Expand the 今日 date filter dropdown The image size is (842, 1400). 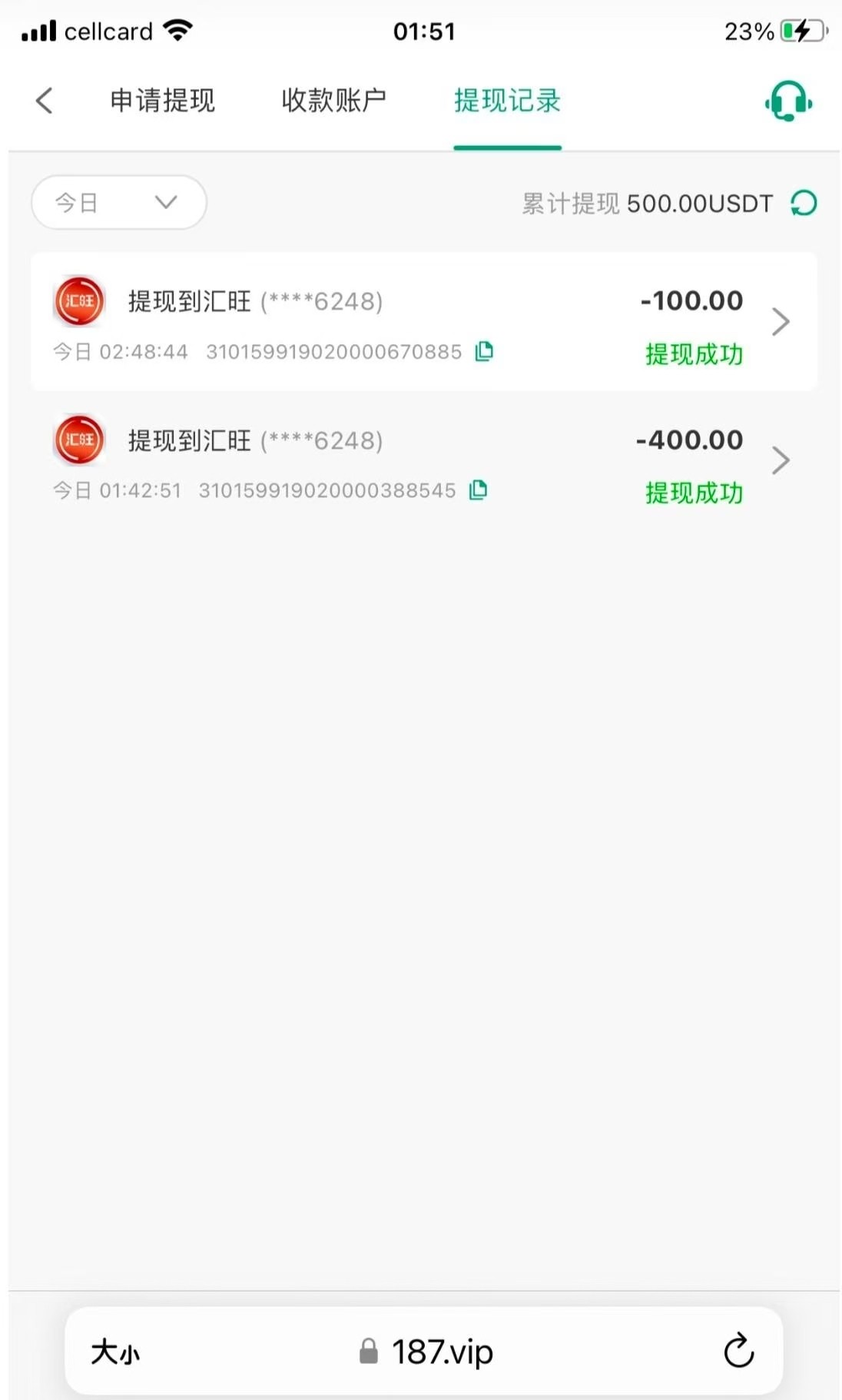coord(118,203)
